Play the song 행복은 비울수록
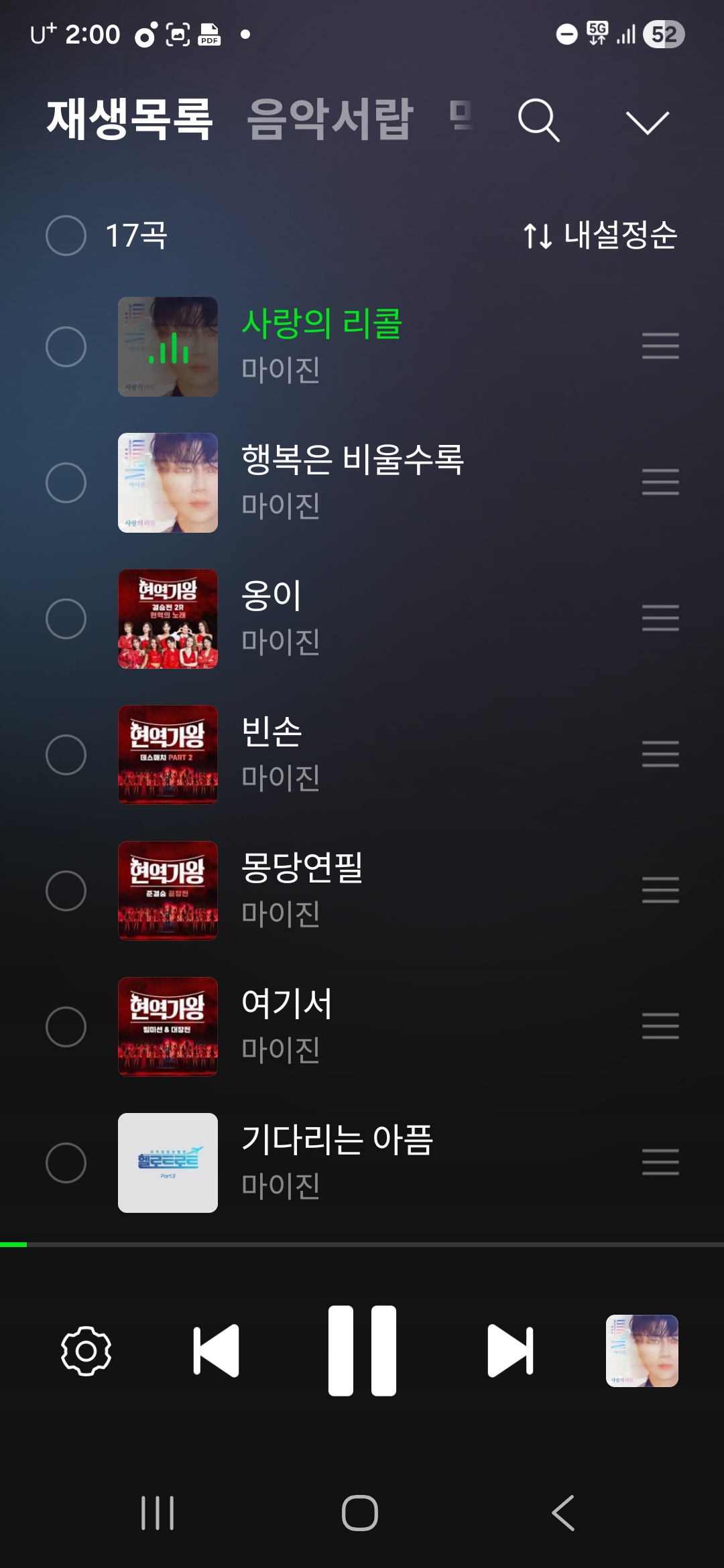 point(352,461)
